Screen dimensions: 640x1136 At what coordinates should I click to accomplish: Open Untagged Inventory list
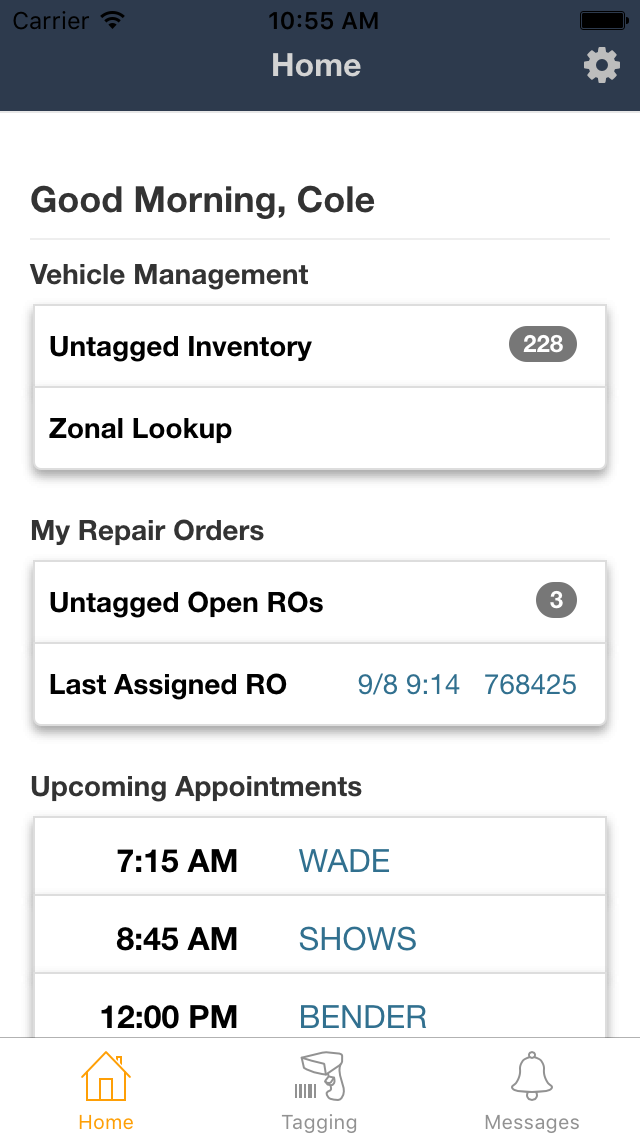[x=320, y=346]
